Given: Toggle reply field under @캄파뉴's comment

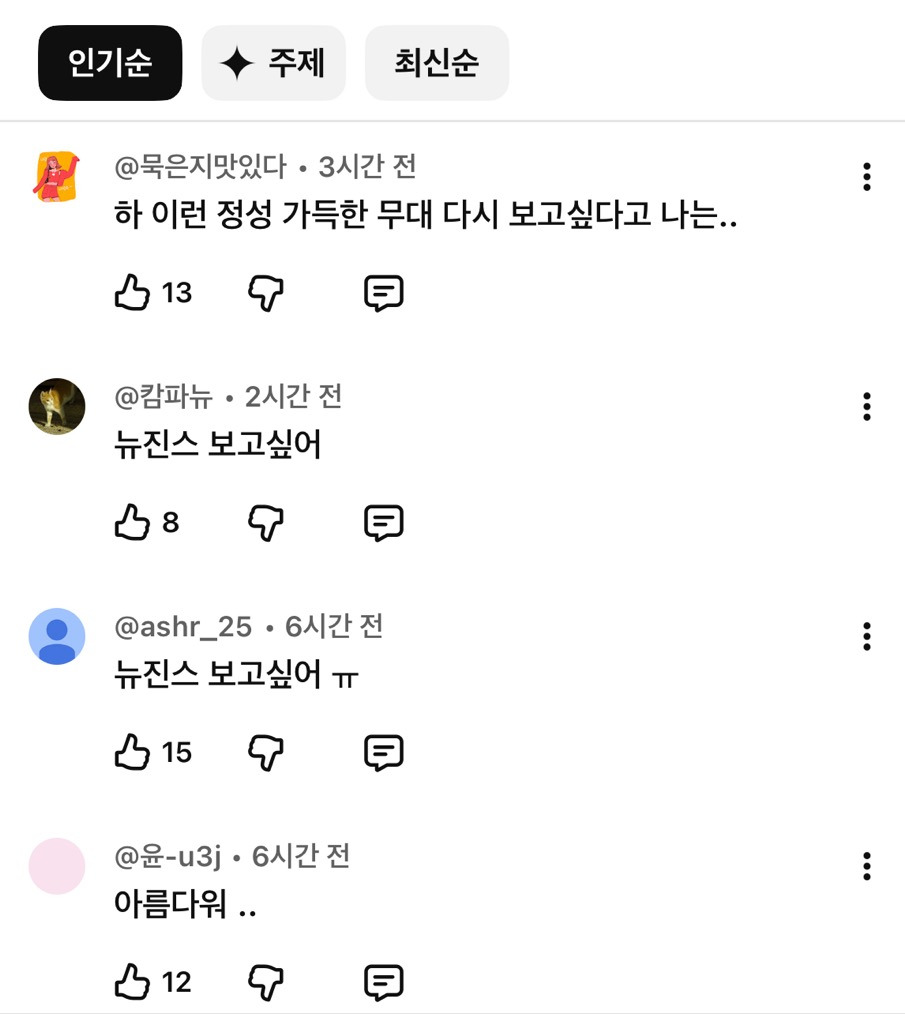Looking at the screenshot, I should [384, 522].
